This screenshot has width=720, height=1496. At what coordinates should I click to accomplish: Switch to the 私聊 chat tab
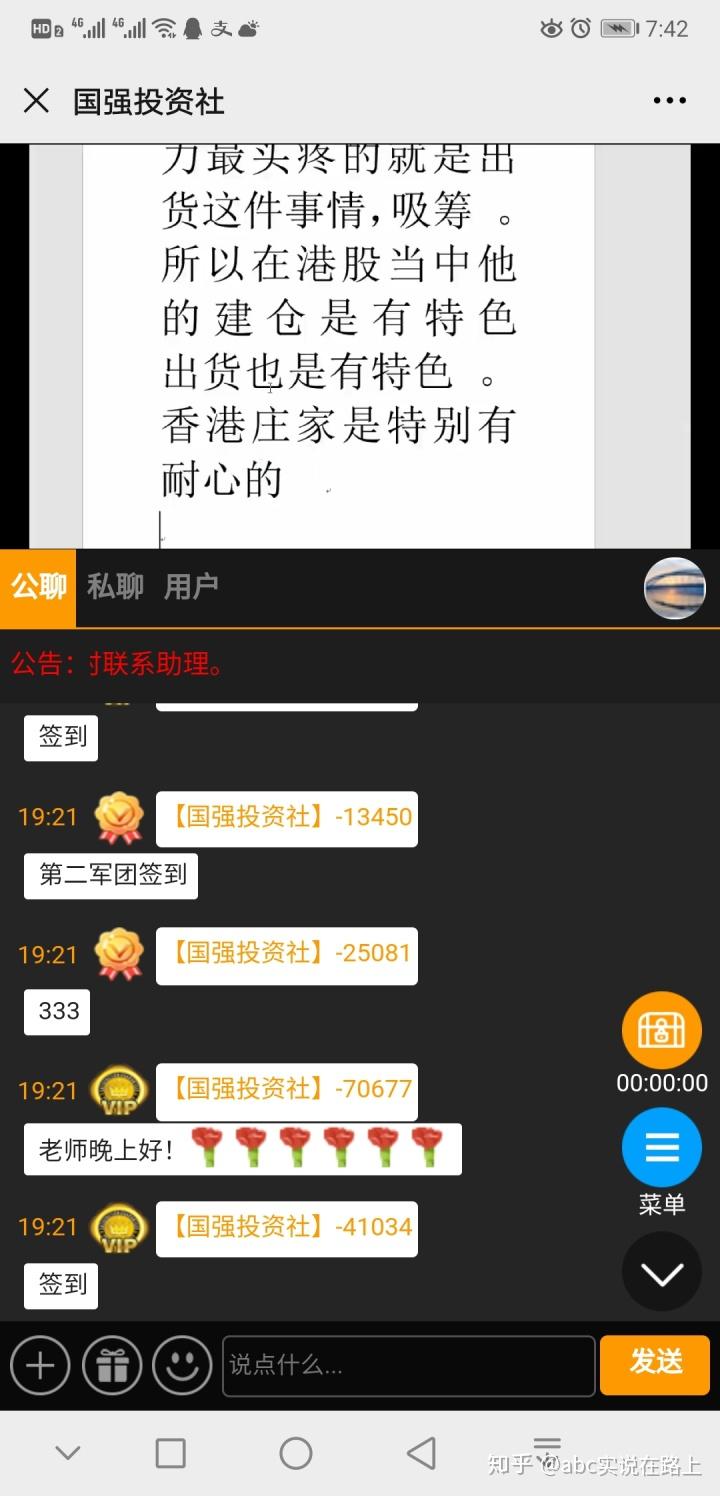coord(113,588)
